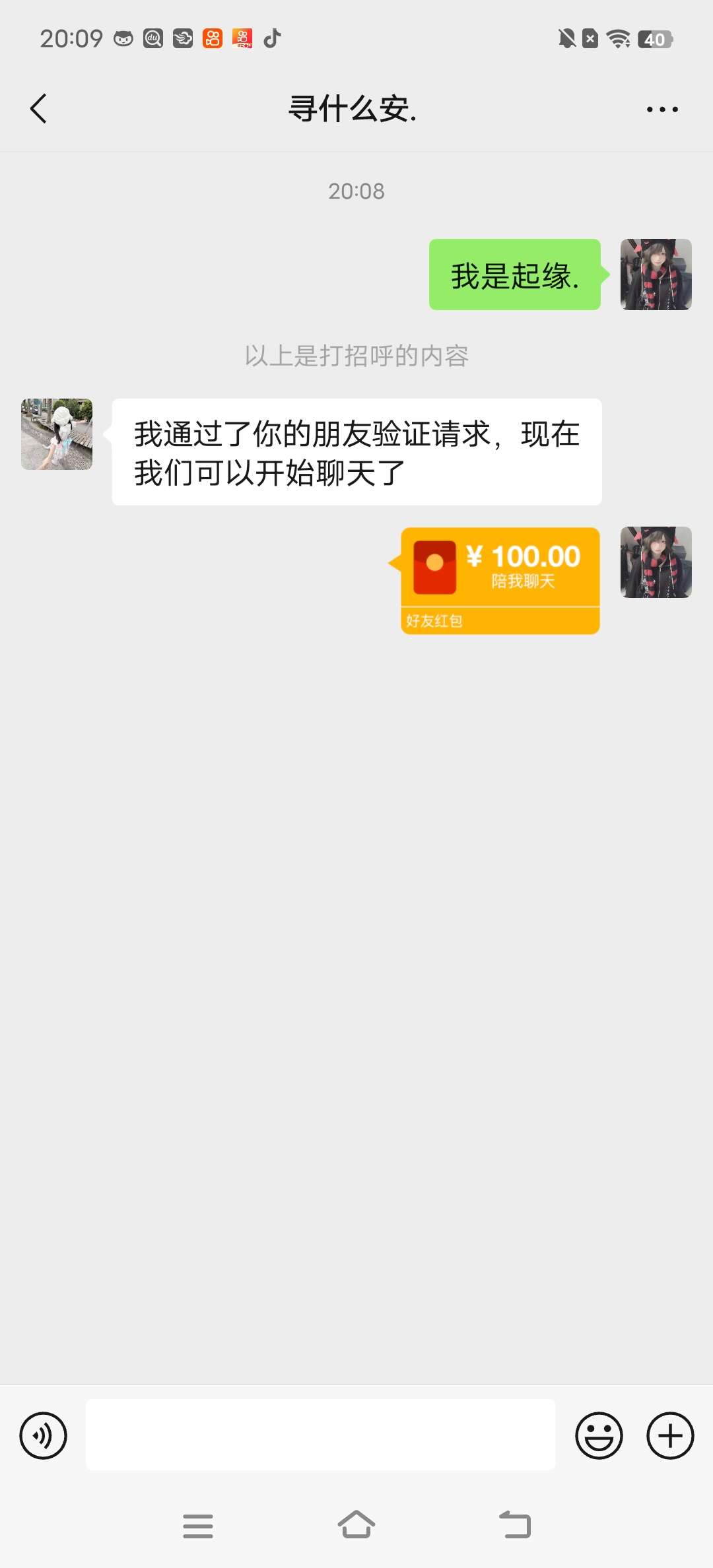Open the recent apps menu button
The height and width of the screenshot is (1568, 713).
(198, 1526)
